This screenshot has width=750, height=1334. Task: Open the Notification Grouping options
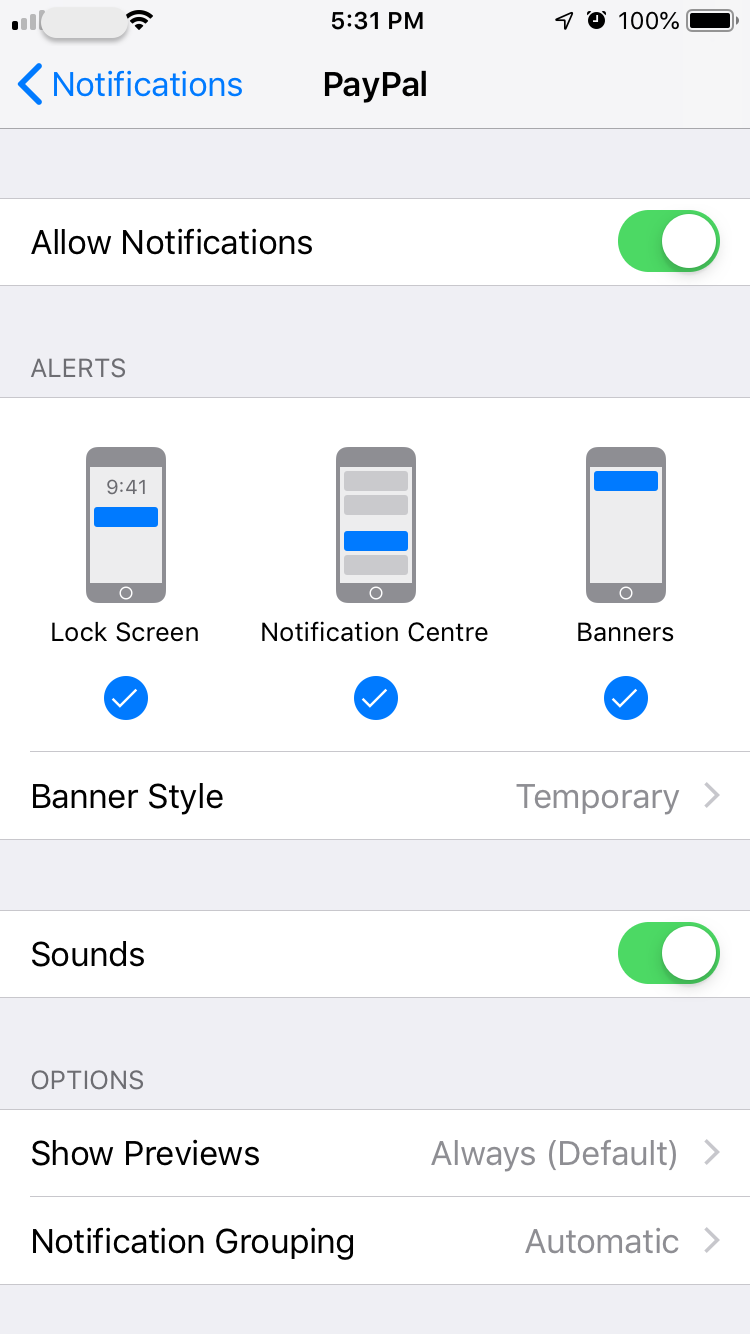coord(375,1241)
